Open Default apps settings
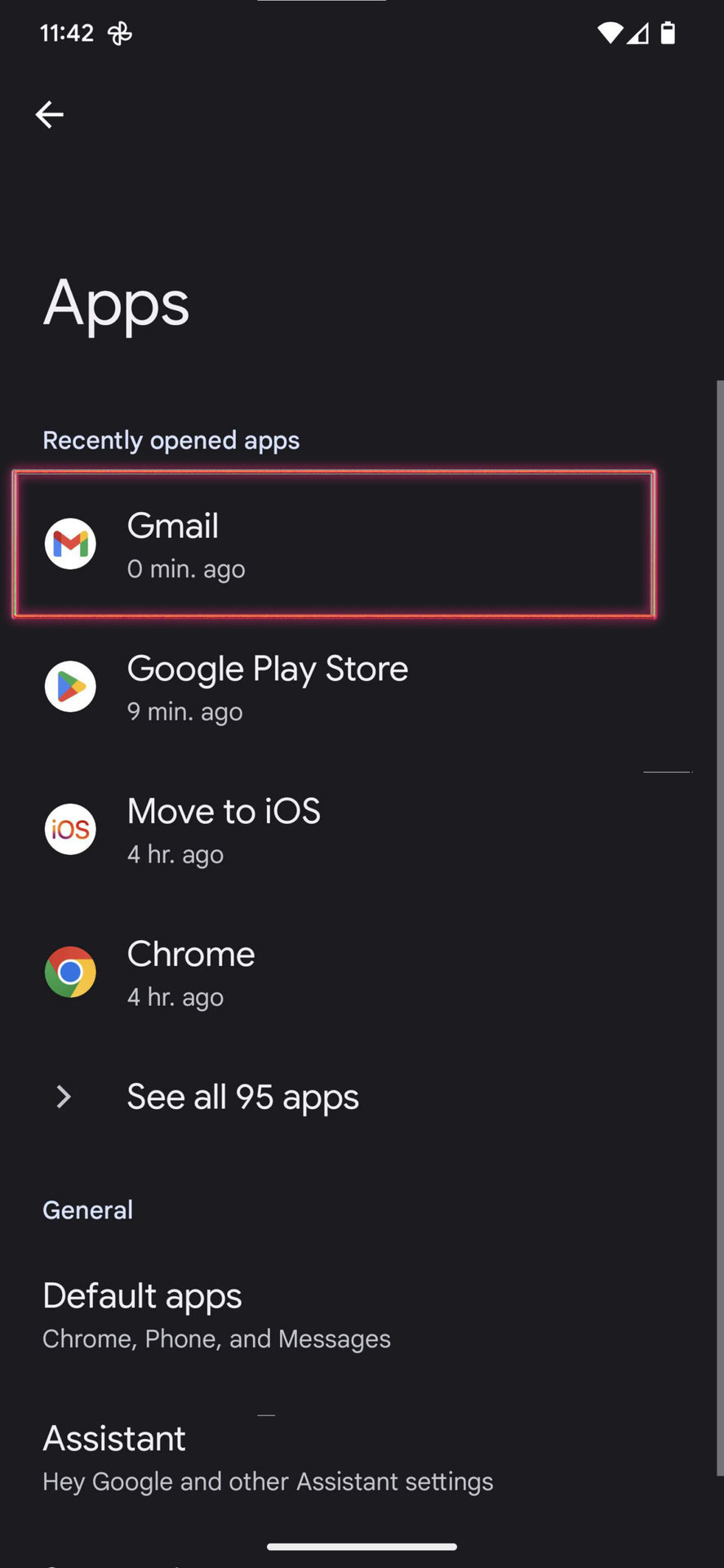The height and width of the screenshot is (1568, 724). point(216,1315)
